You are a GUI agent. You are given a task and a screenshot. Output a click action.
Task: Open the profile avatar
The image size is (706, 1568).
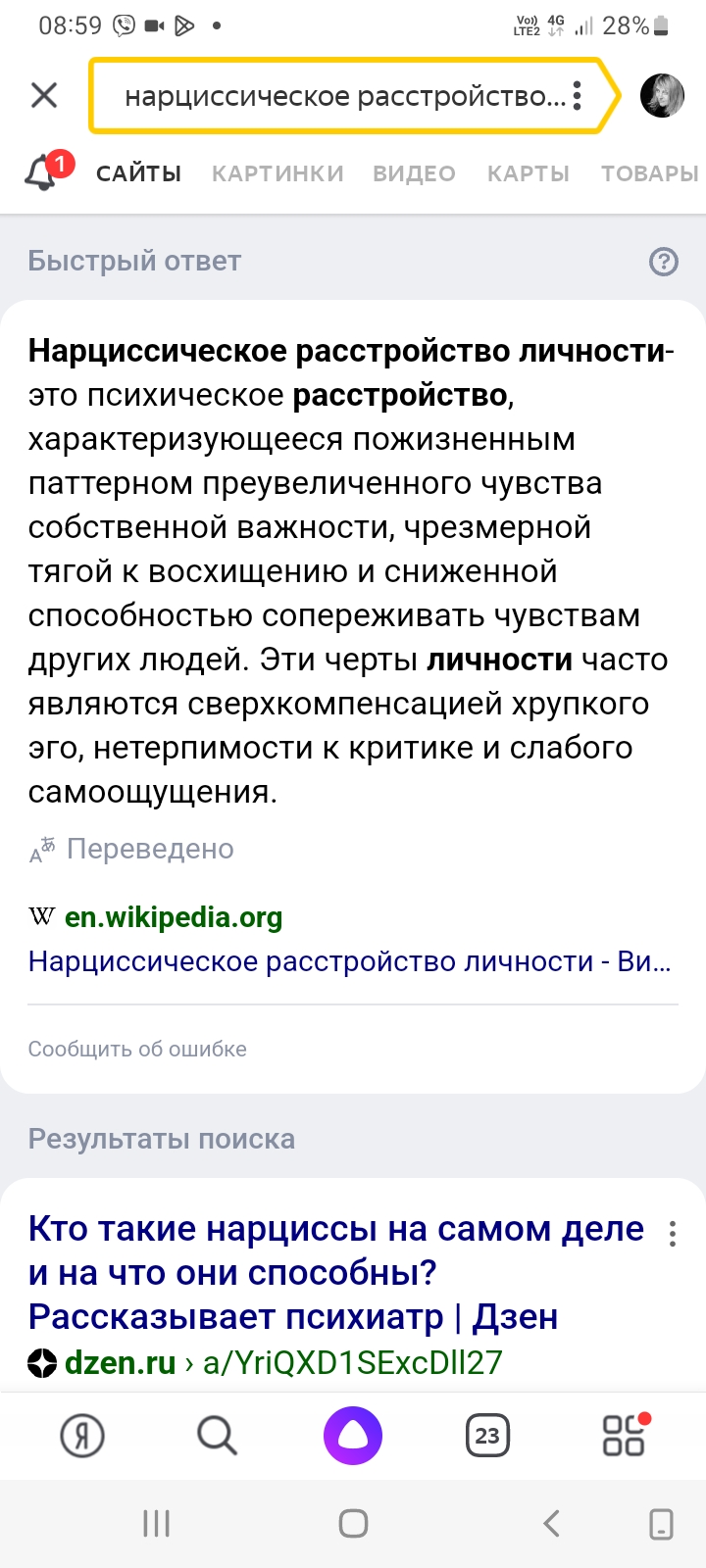[x=662, y=95]
